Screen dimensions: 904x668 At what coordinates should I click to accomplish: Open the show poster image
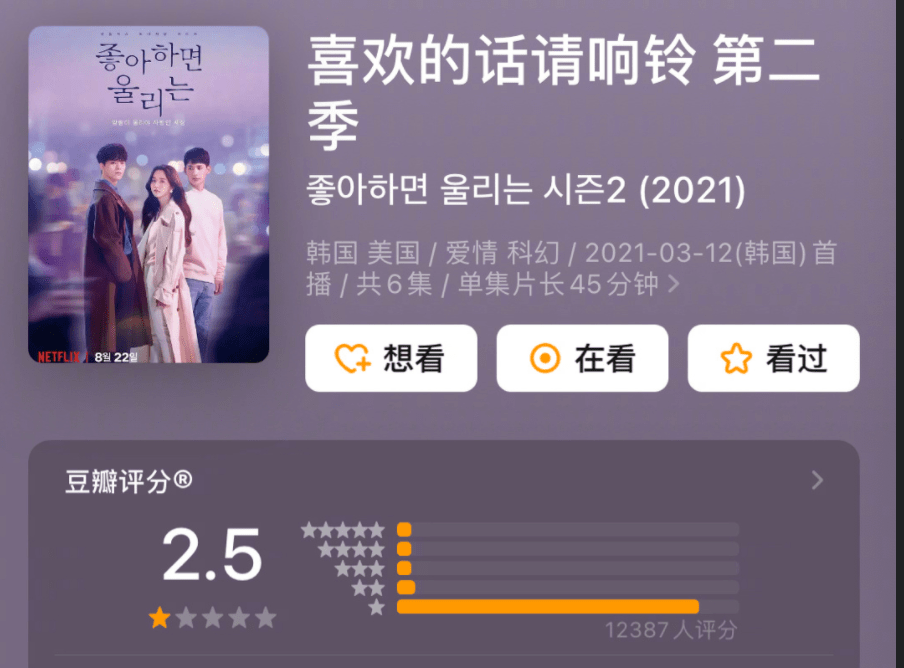(148, 195)
